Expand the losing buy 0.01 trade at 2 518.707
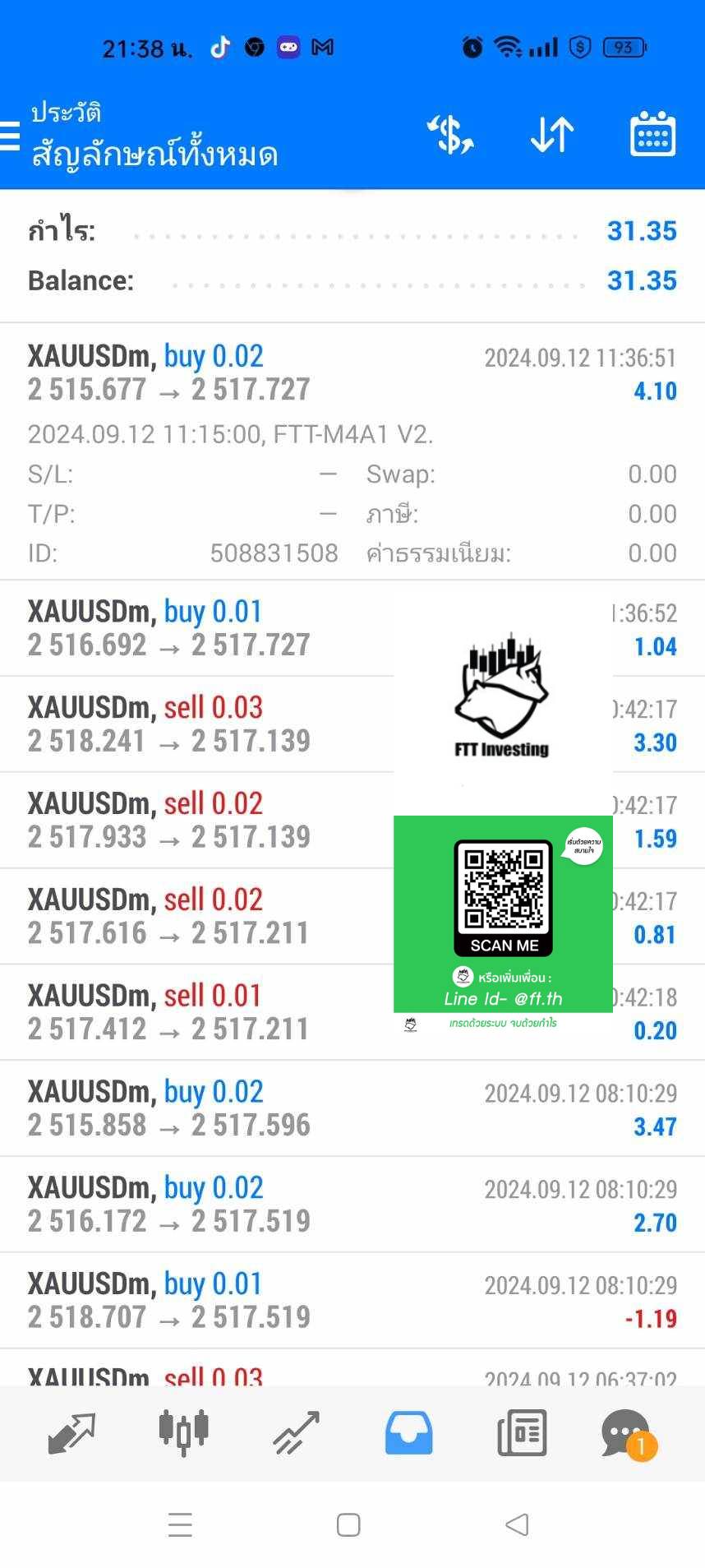 [352, 1301]
